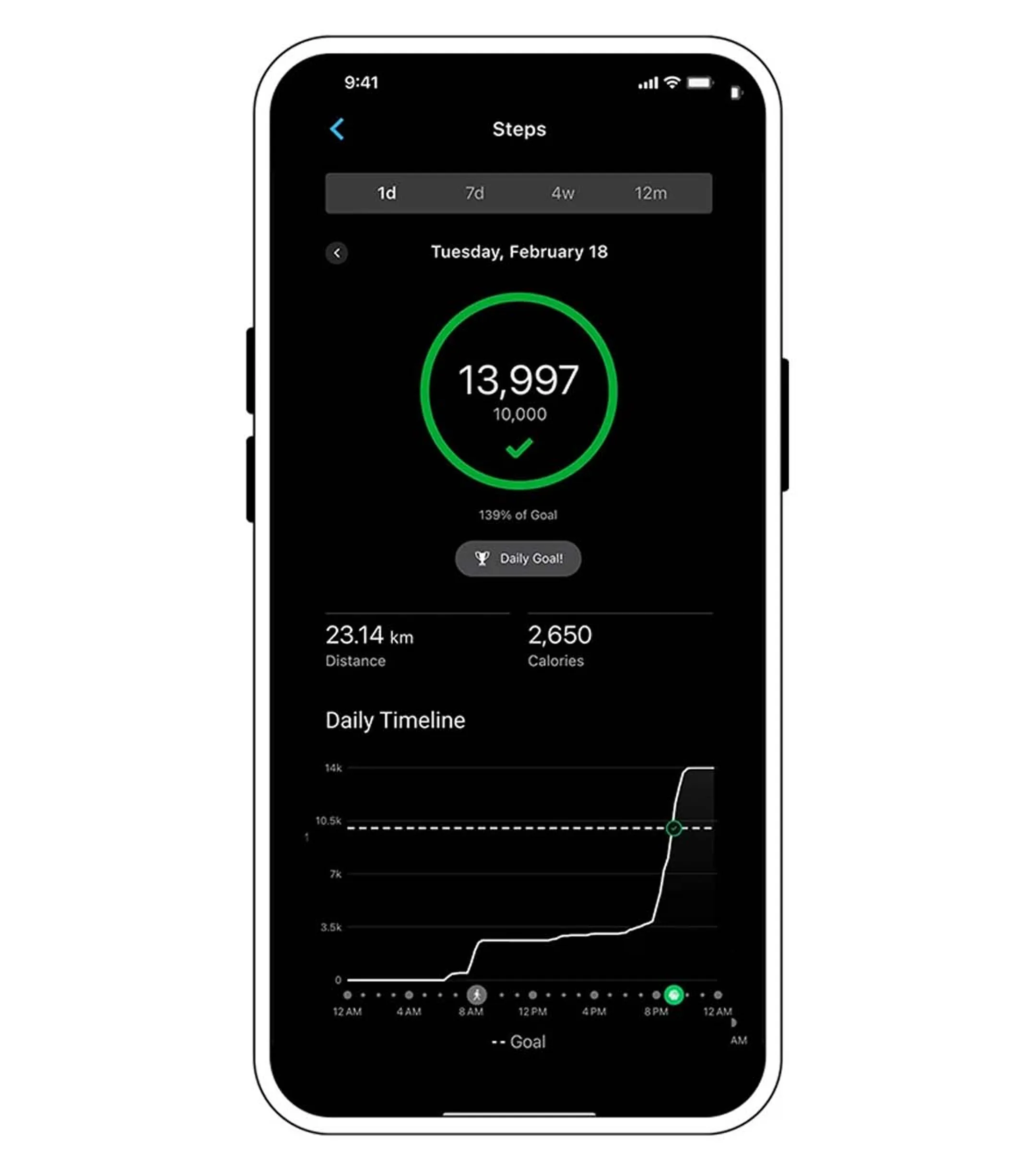Go back using the blue arrow

337,129
